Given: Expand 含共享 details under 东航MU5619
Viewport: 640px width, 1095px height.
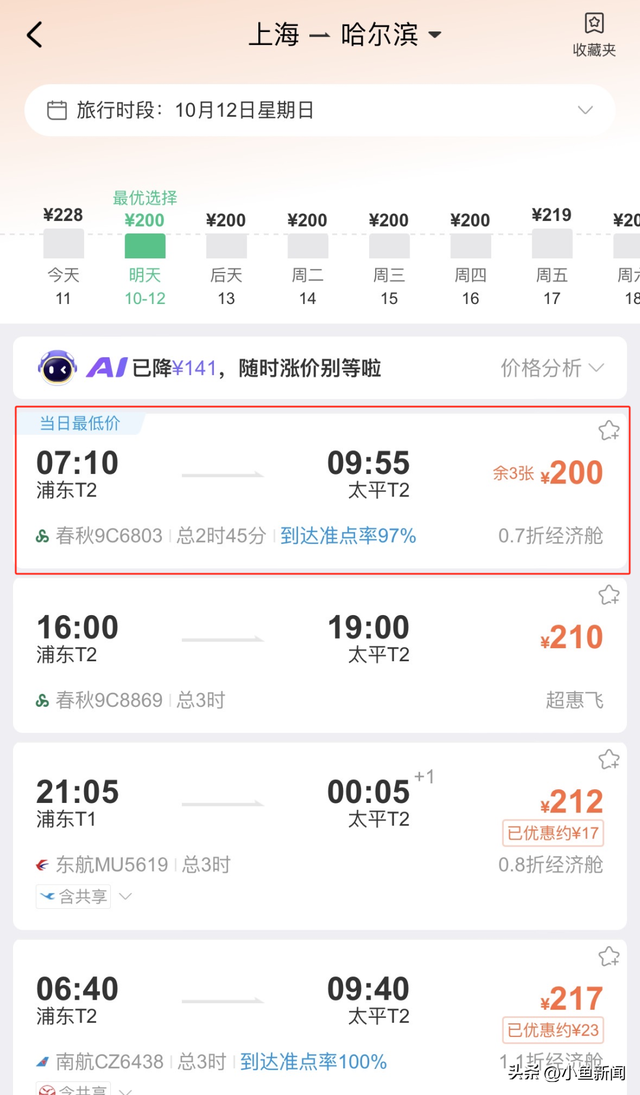Looking at the screenshot, I should (85, 897).
